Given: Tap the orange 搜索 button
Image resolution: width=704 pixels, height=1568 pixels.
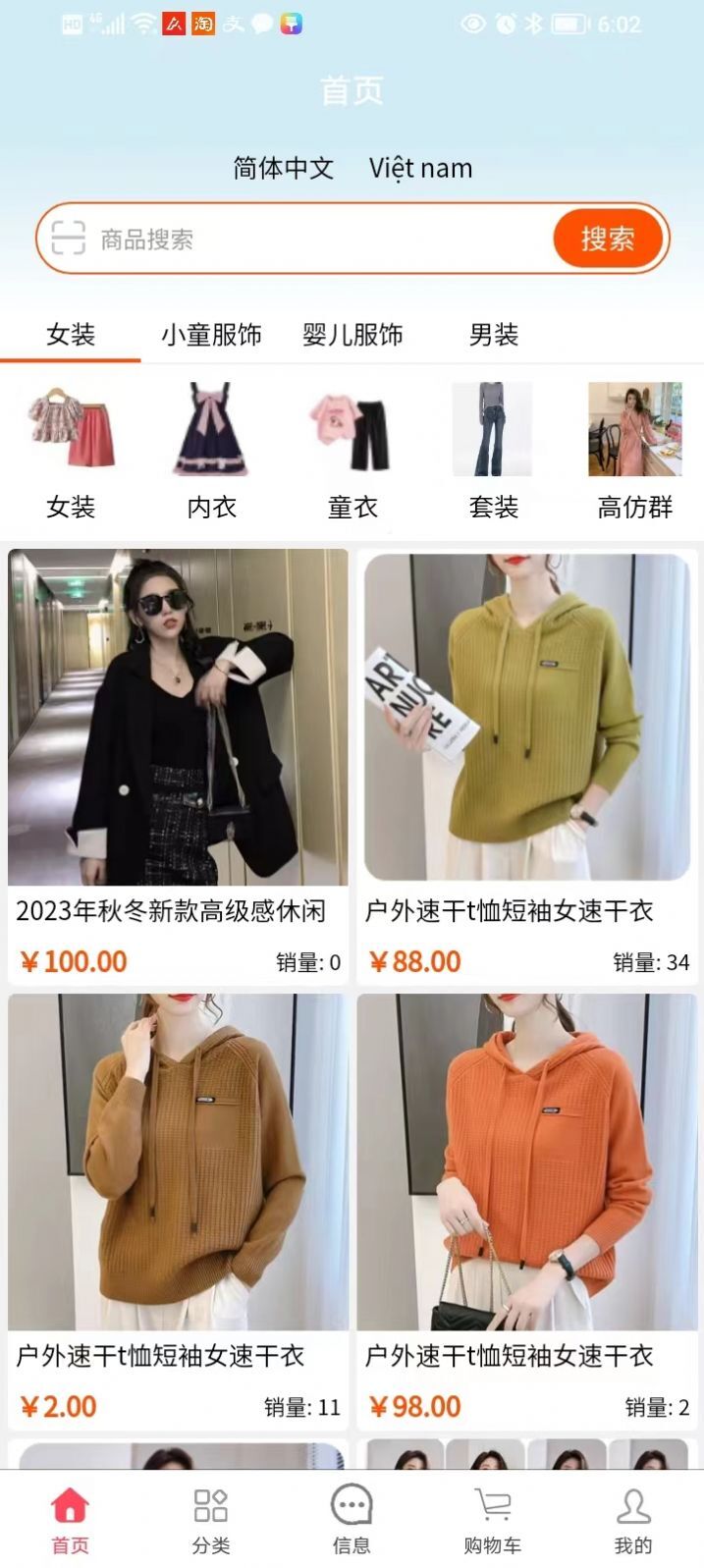Looking at the screenshot, I should click(x=607, y=239).
